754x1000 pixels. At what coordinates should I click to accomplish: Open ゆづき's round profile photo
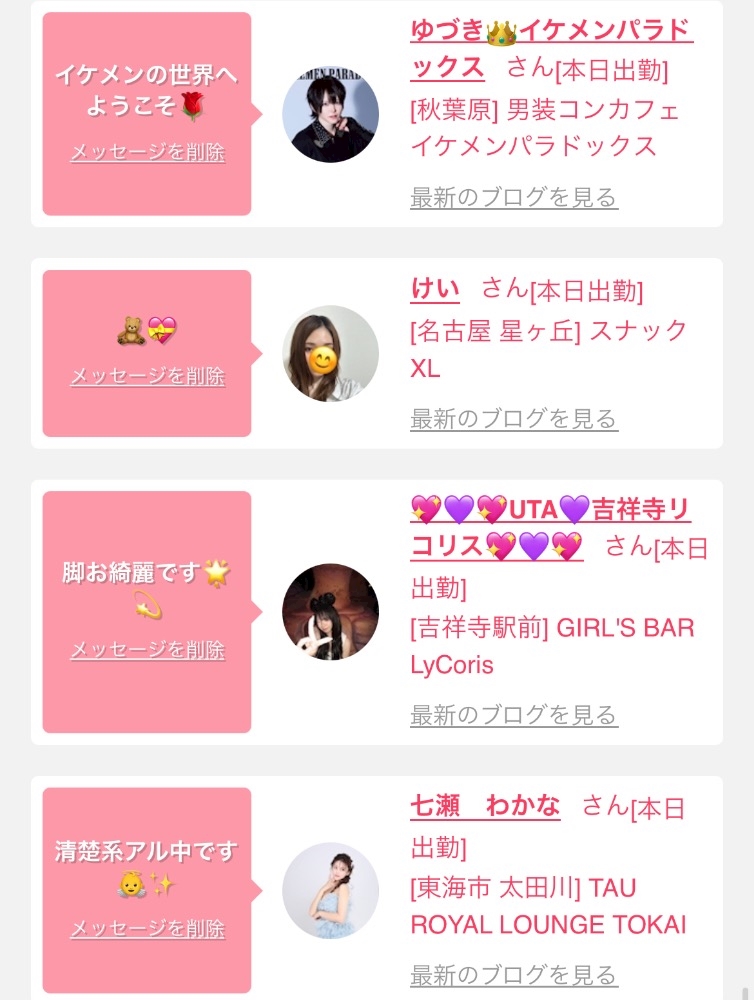pos(330,114)
